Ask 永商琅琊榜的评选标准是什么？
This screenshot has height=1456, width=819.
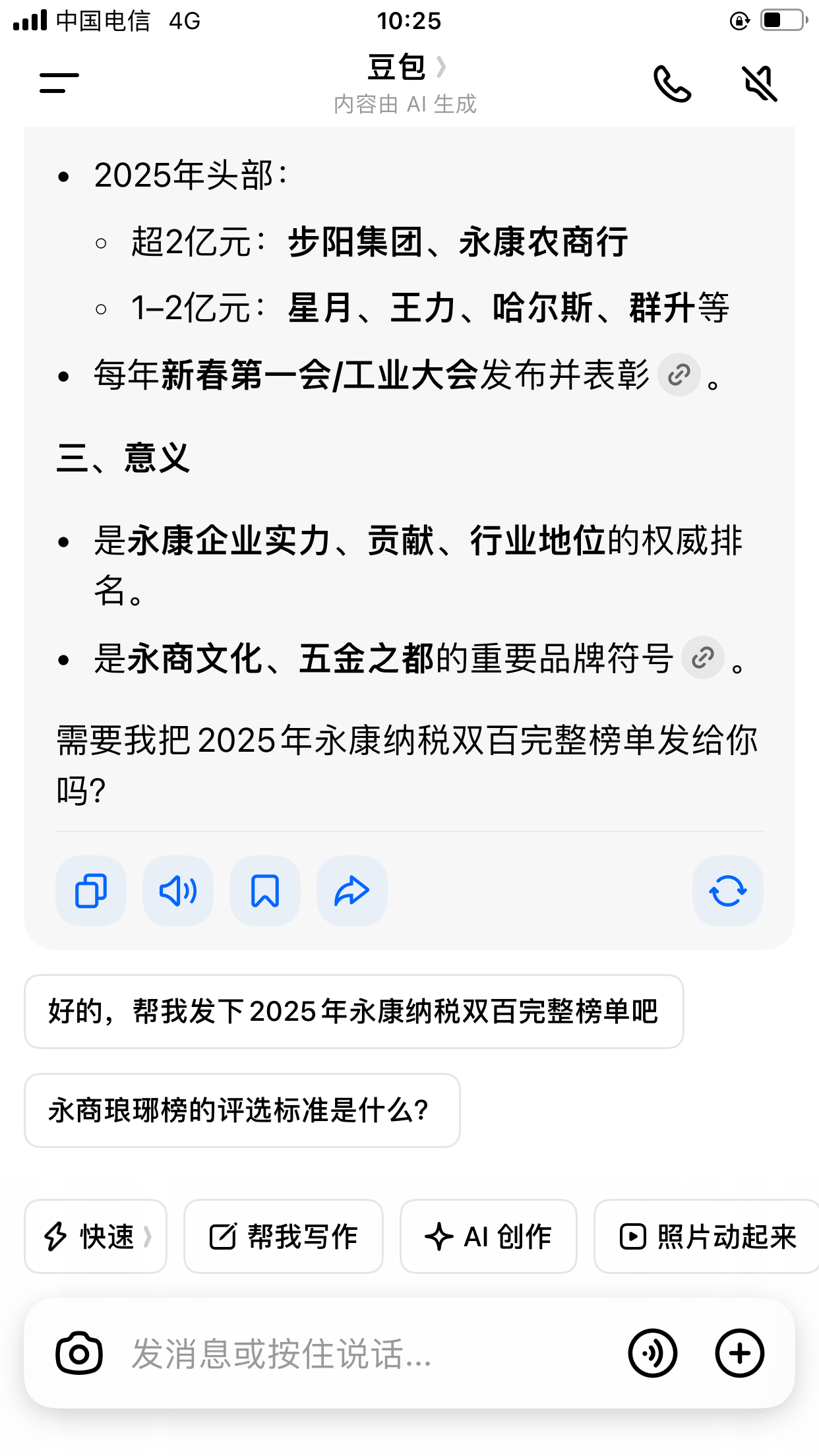[x=242, y=1110]
